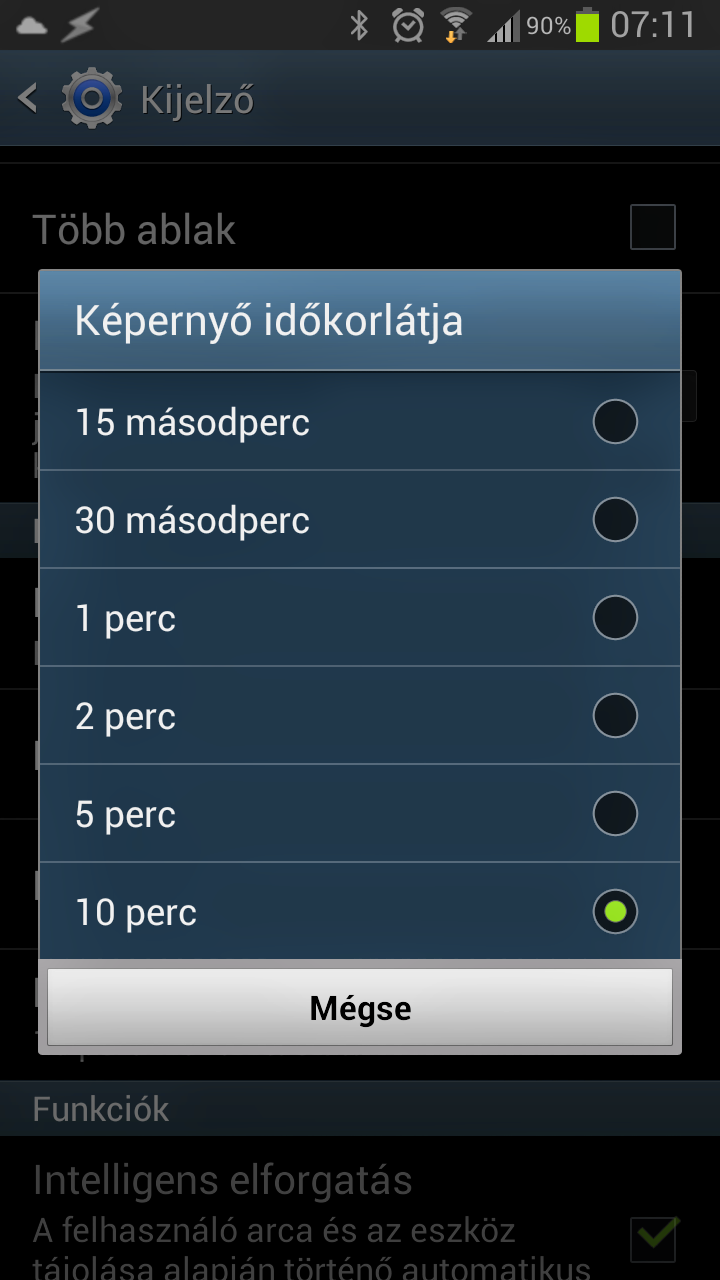The width and height of the screenshot is (720, 1280).
Task: Set the timeout to 1 perc
Action: click(360, 617)
